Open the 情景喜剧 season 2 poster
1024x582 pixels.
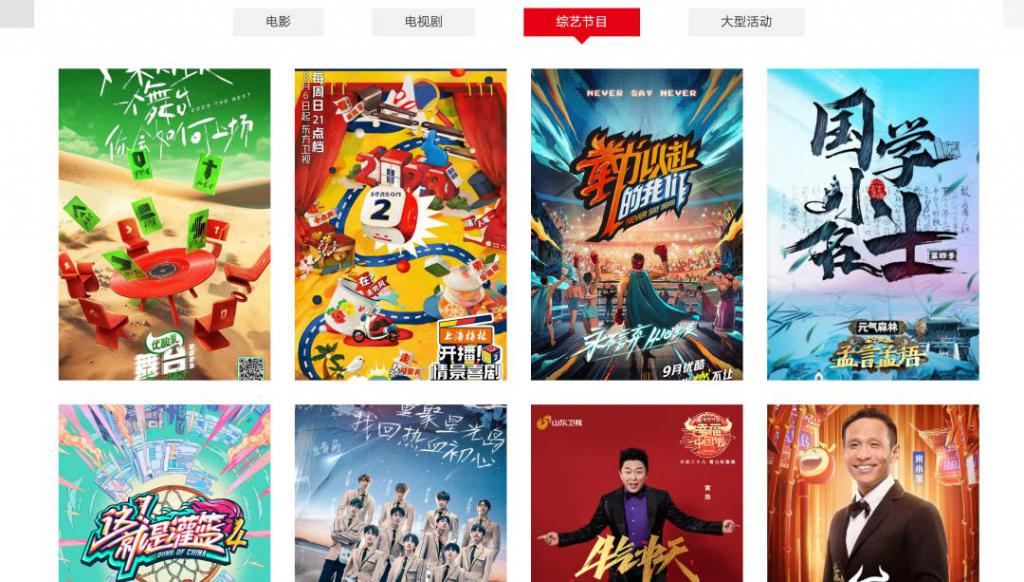(400, 224)
